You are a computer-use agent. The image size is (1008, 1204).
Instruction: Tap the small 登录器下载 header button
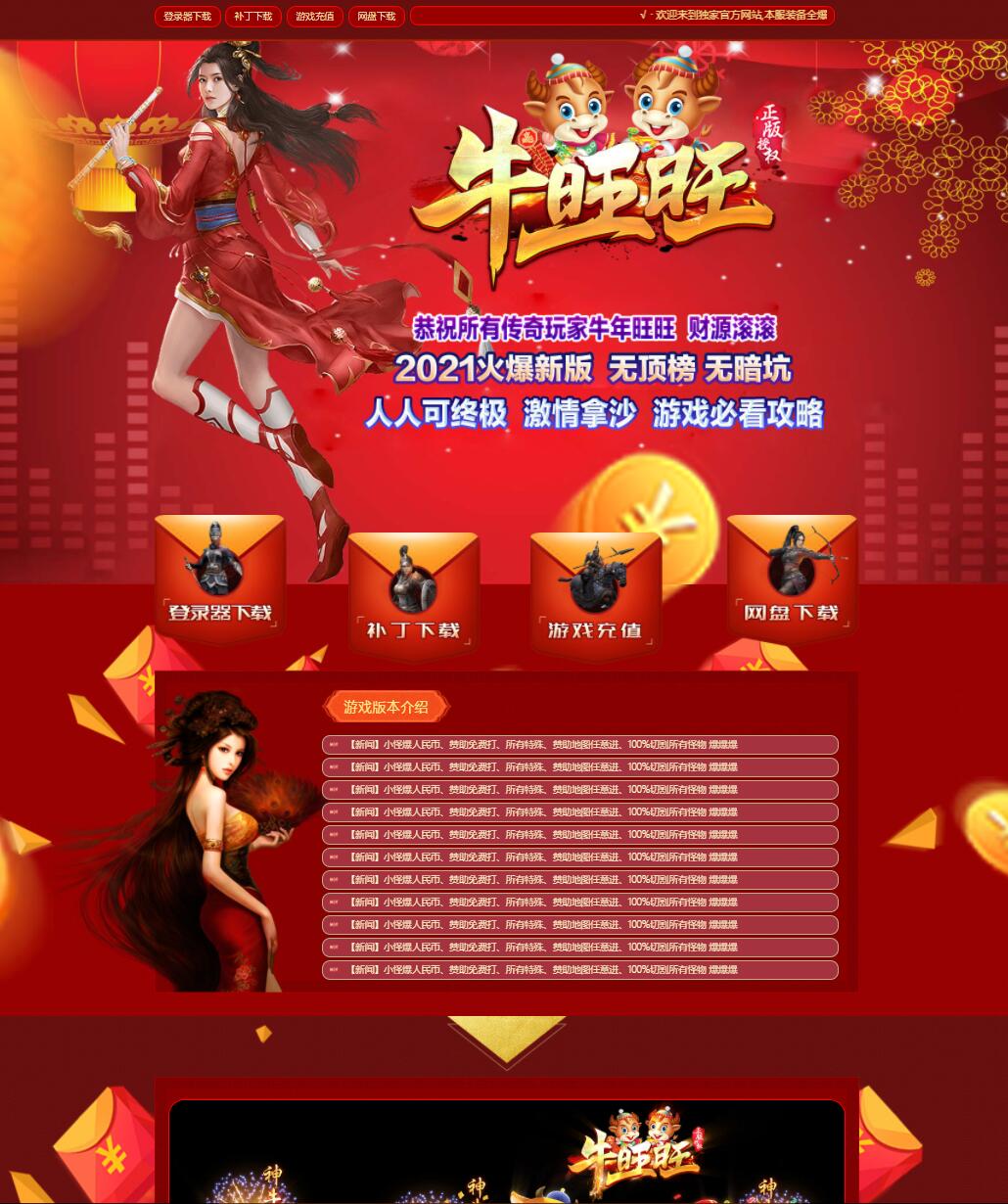click(187, 17)
